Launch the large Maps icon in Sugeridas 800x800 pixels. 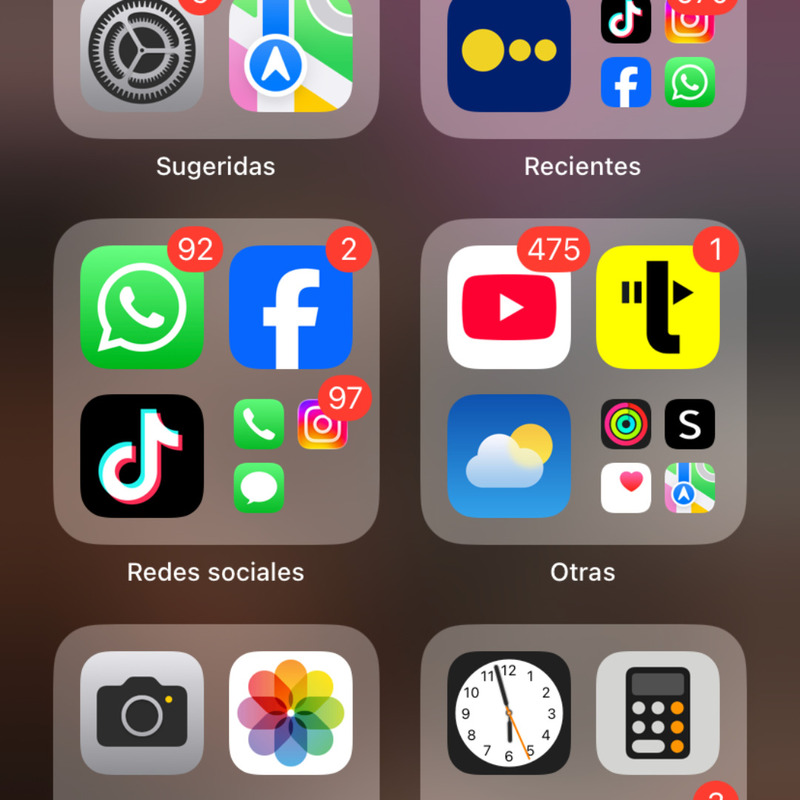[291, 55]
